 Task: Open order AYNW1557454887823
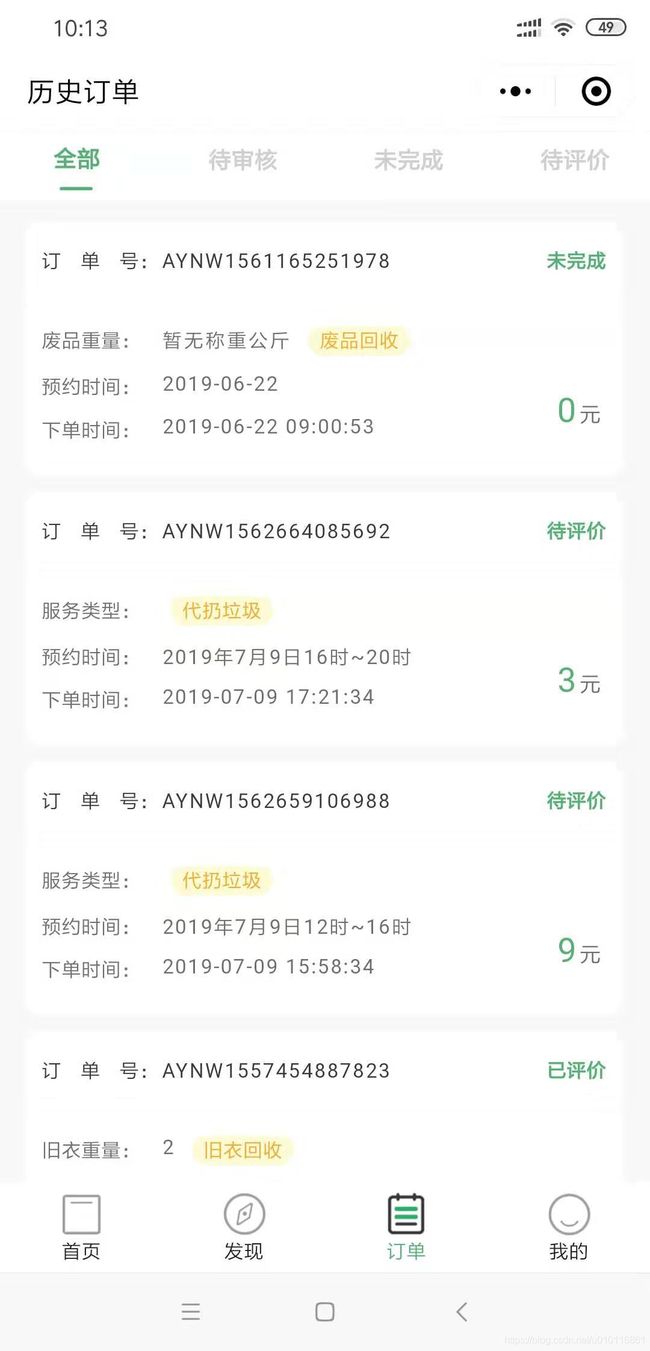pos(324,1108)
